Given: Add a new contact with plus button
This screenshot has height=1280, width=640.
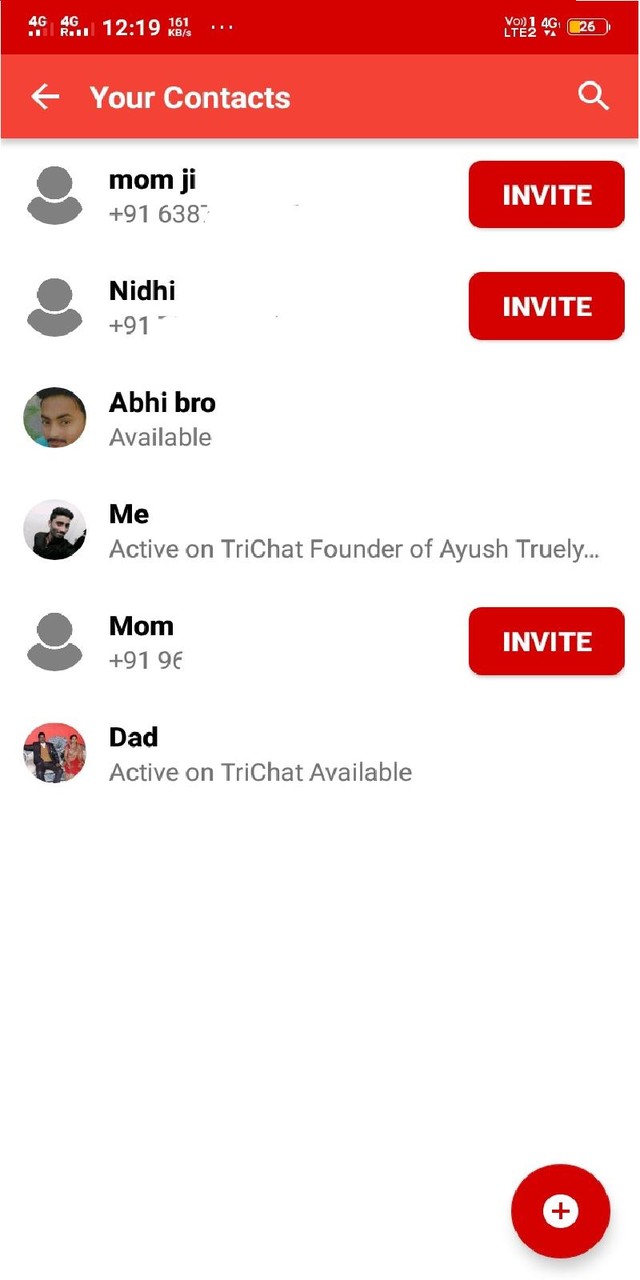Looking at the screenshot, I should pos(560,1211).
